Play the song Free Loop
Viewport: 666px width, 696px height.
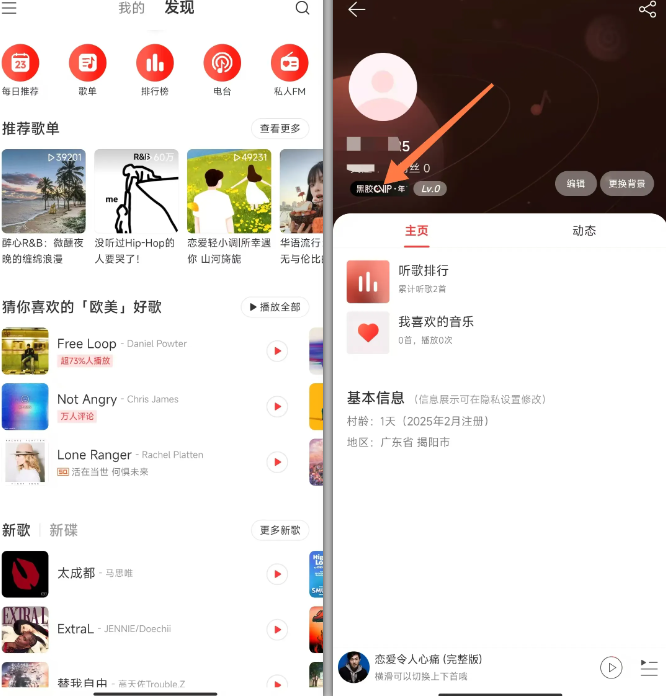pyautogui.click(x=277, y=351)
